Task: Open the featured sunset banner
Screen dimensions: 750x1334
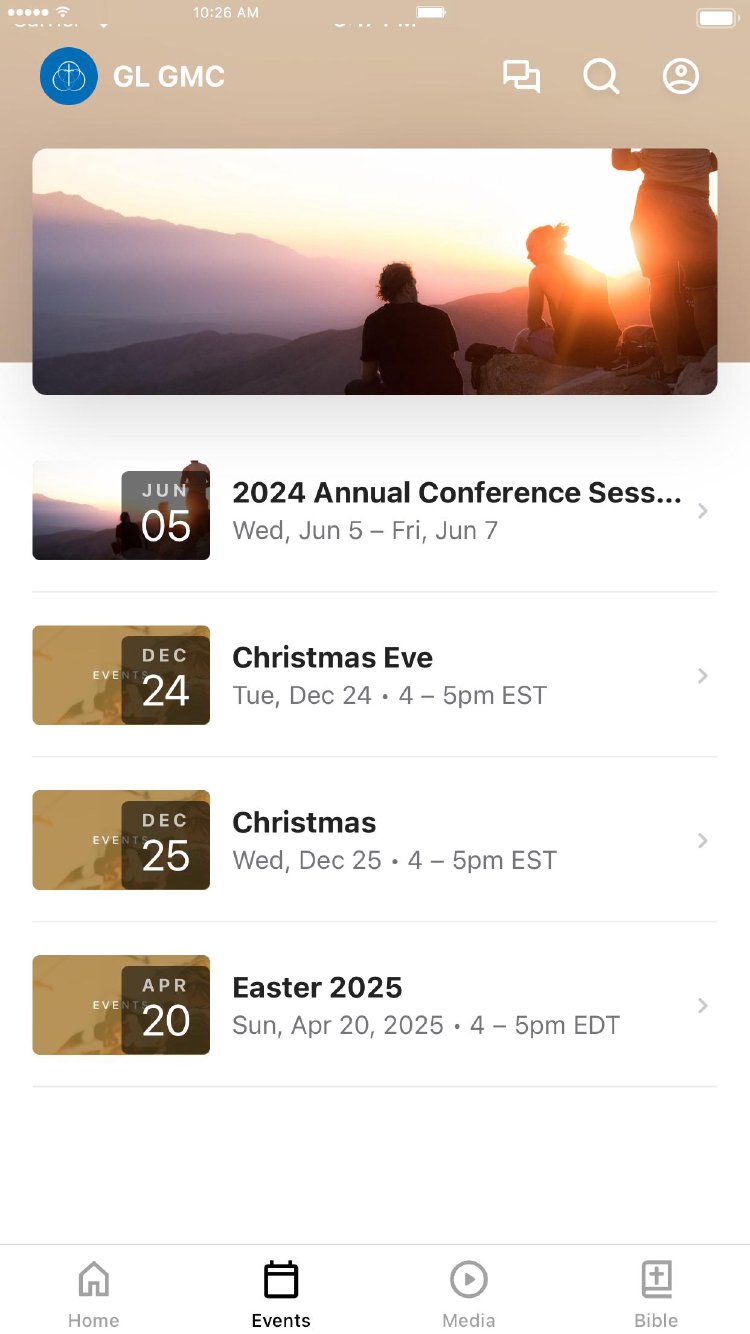Action: tap(375, 271)
